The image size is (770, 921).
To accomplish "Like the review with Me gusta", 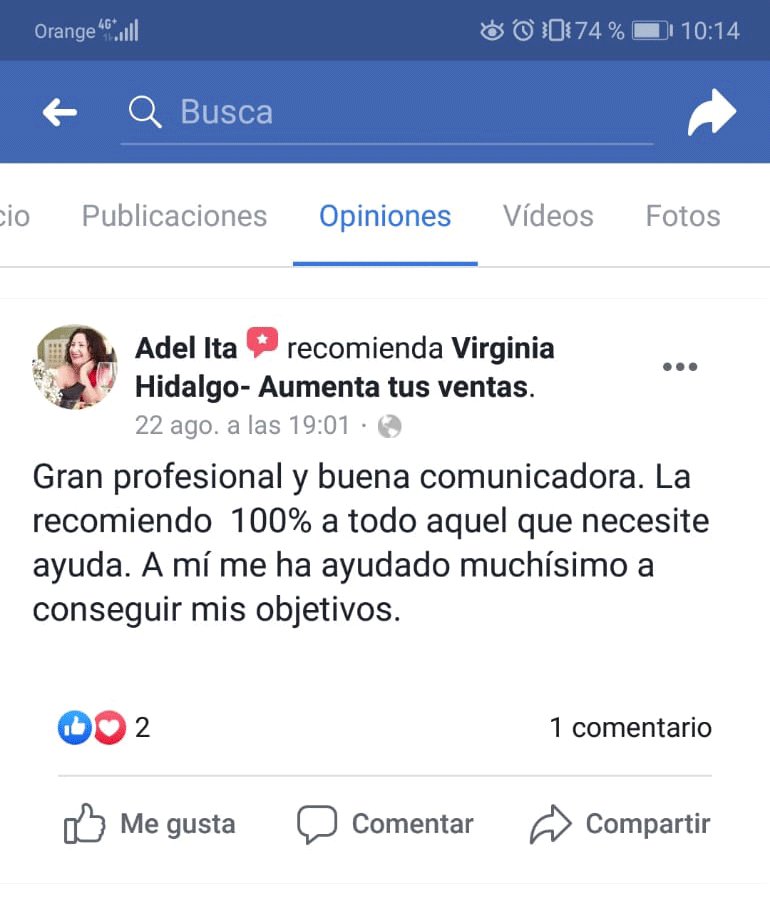I will point(150,824).
